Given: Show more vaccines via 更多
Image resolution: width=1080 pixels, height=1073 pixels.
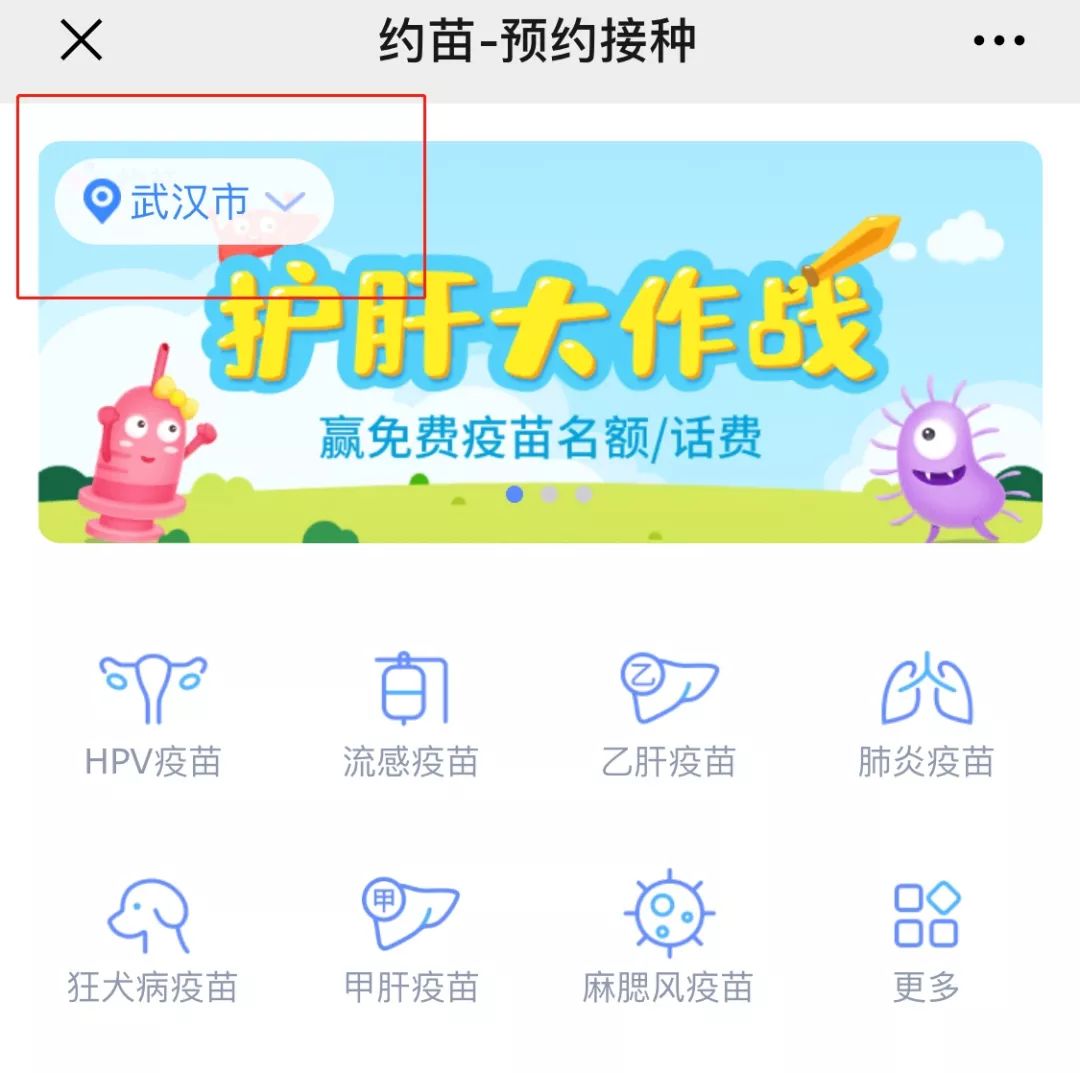Looking at the screenshot, I should (x=926, y=940).
